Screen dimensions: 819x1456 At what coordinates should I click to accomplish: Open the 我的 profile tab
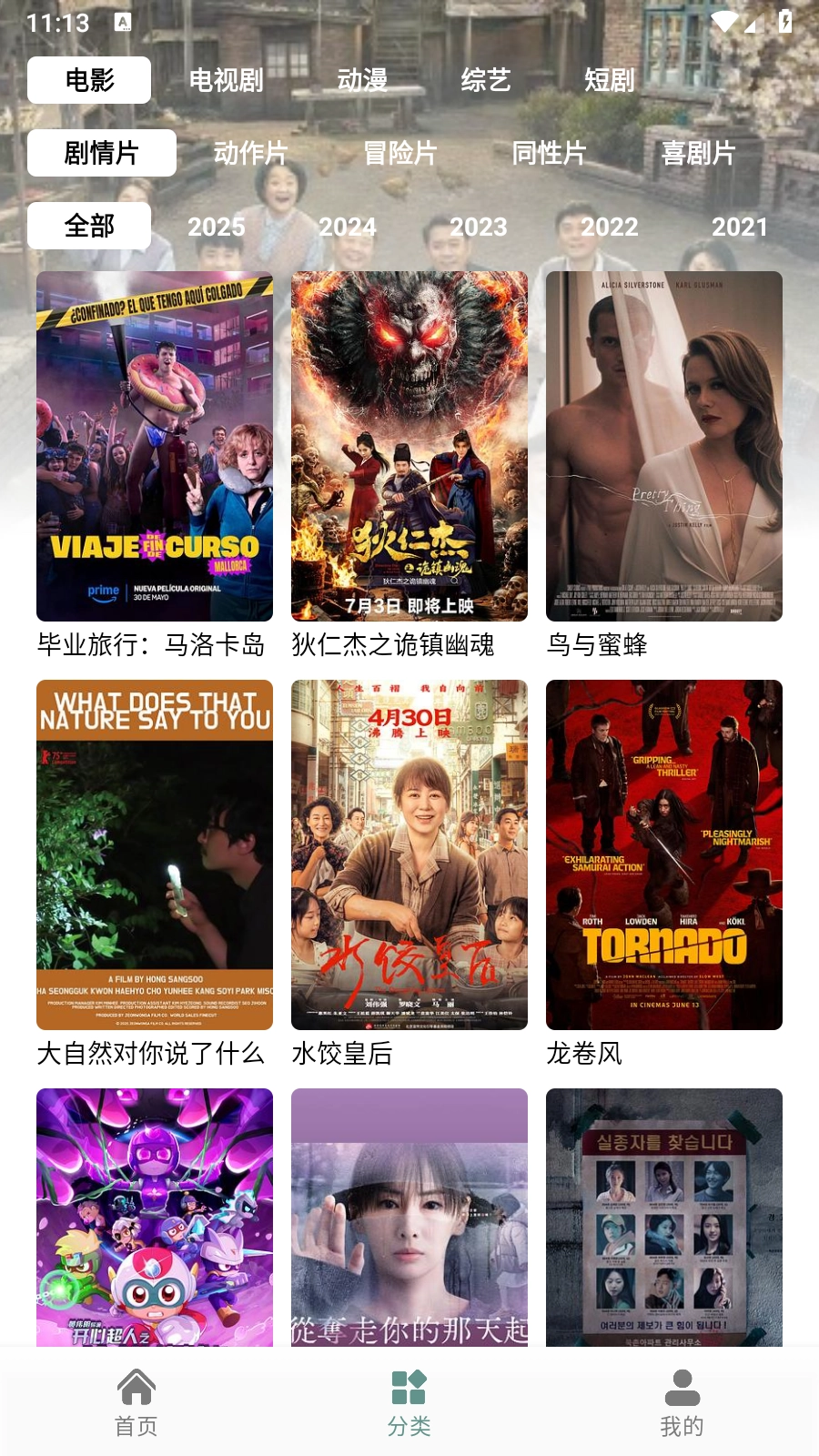point(682,1402)
